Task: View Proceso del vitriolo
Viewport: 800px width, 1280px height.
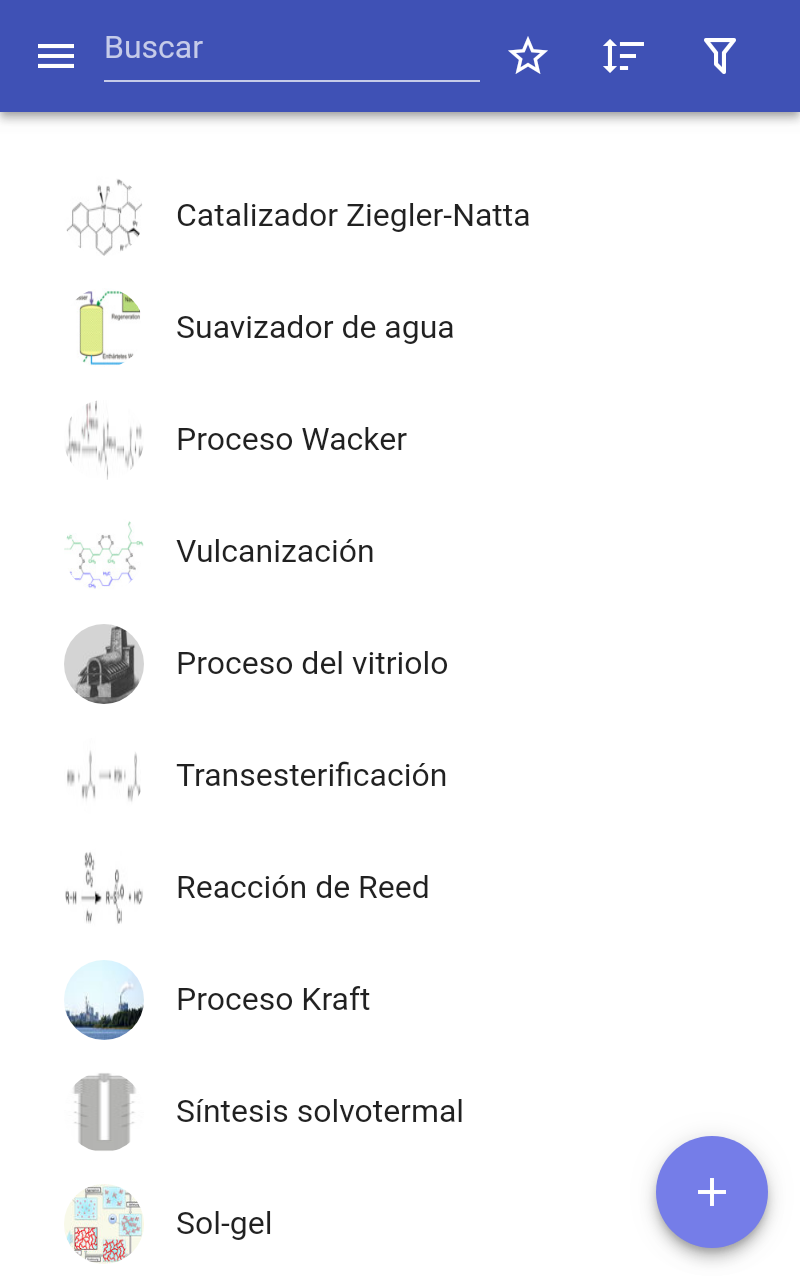Action: [400, 664]
